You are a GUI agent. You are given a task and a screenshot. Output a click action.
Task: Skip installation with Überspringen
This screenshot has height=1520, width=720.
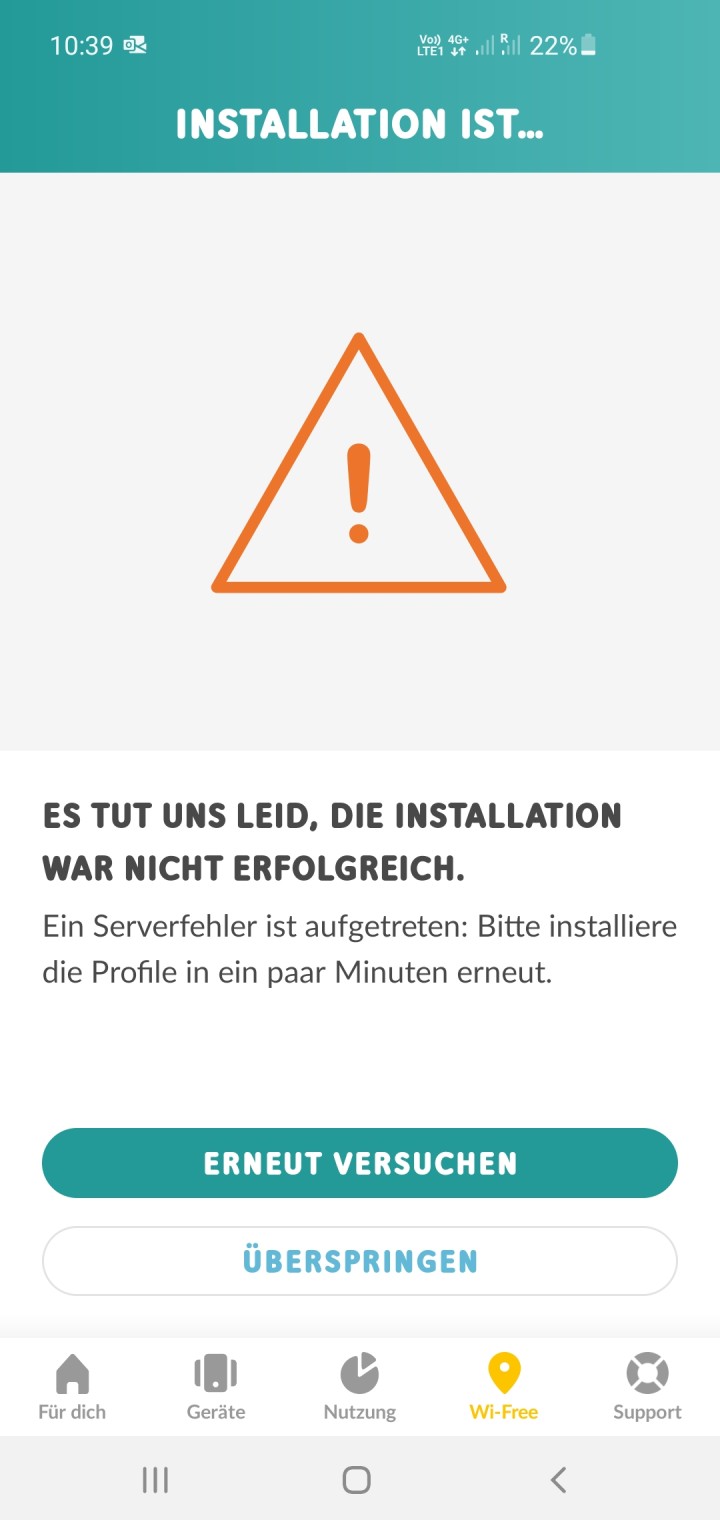[360, 1261]
